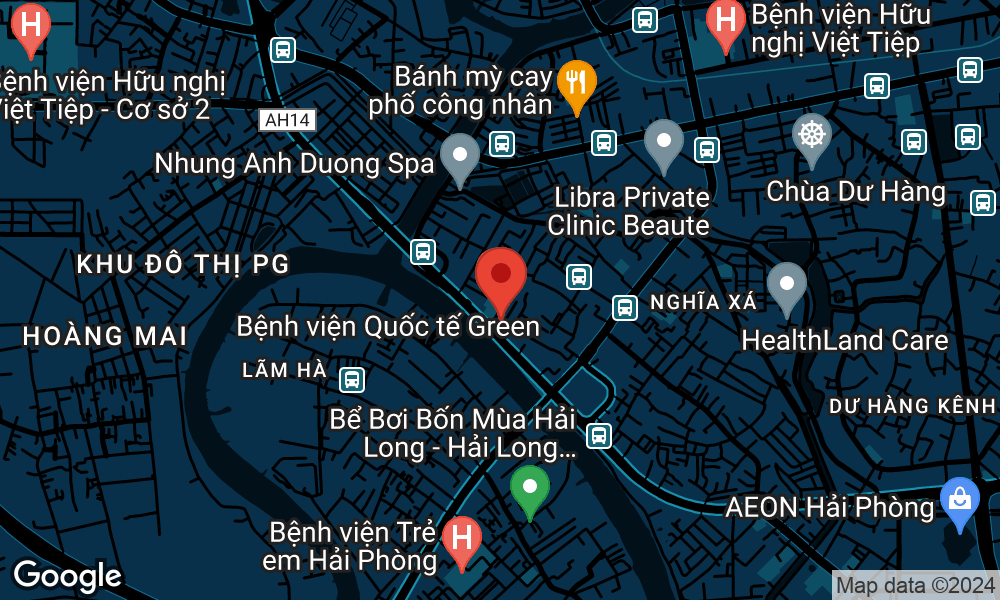Image resolution: width=1000 pixels, height=600 pixels.
Task: Tap the HealthLand Care pin
Action: tap(787, 284)
